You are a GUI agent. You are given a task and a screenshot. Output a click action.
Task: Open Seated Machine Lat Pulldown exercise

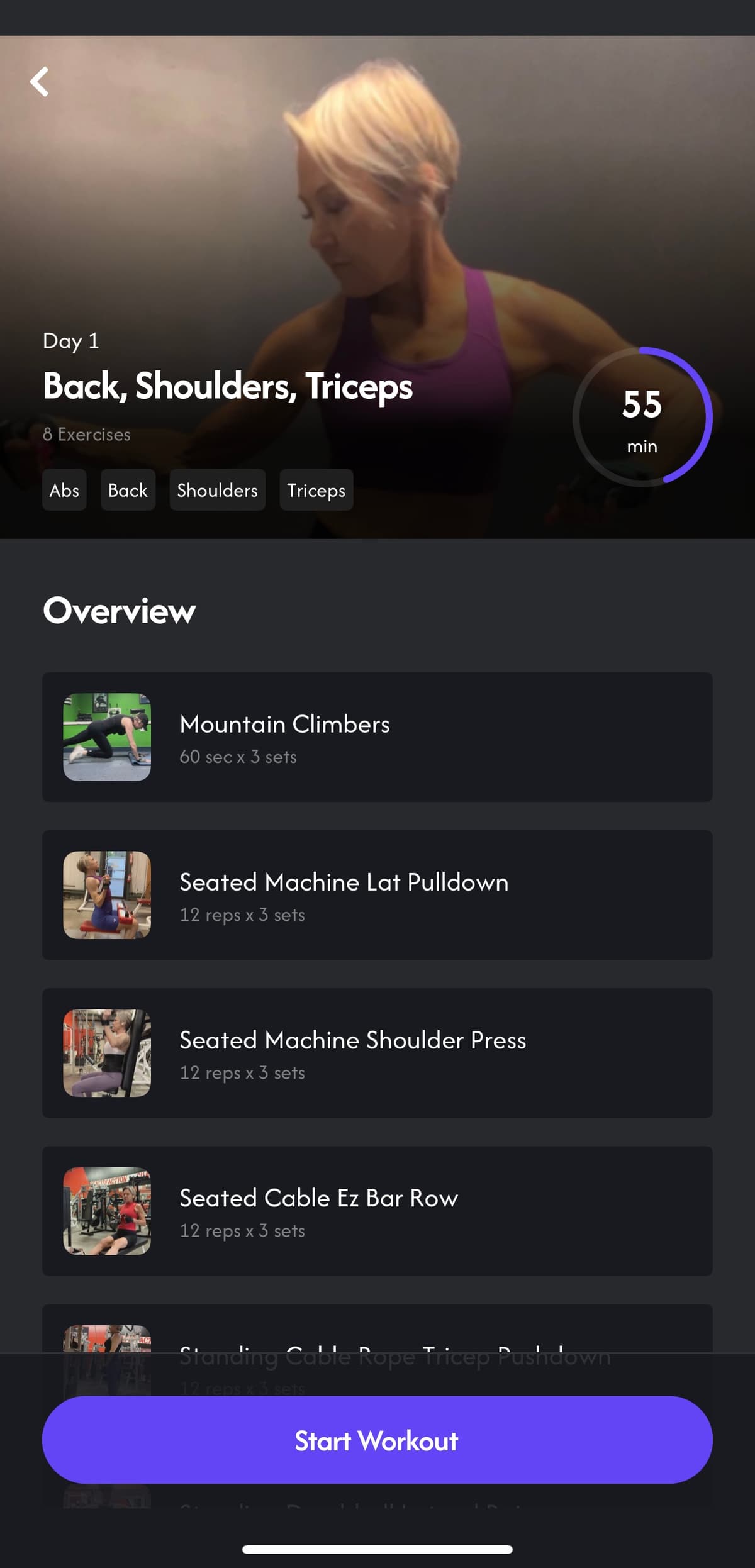(x=377, y=894)
